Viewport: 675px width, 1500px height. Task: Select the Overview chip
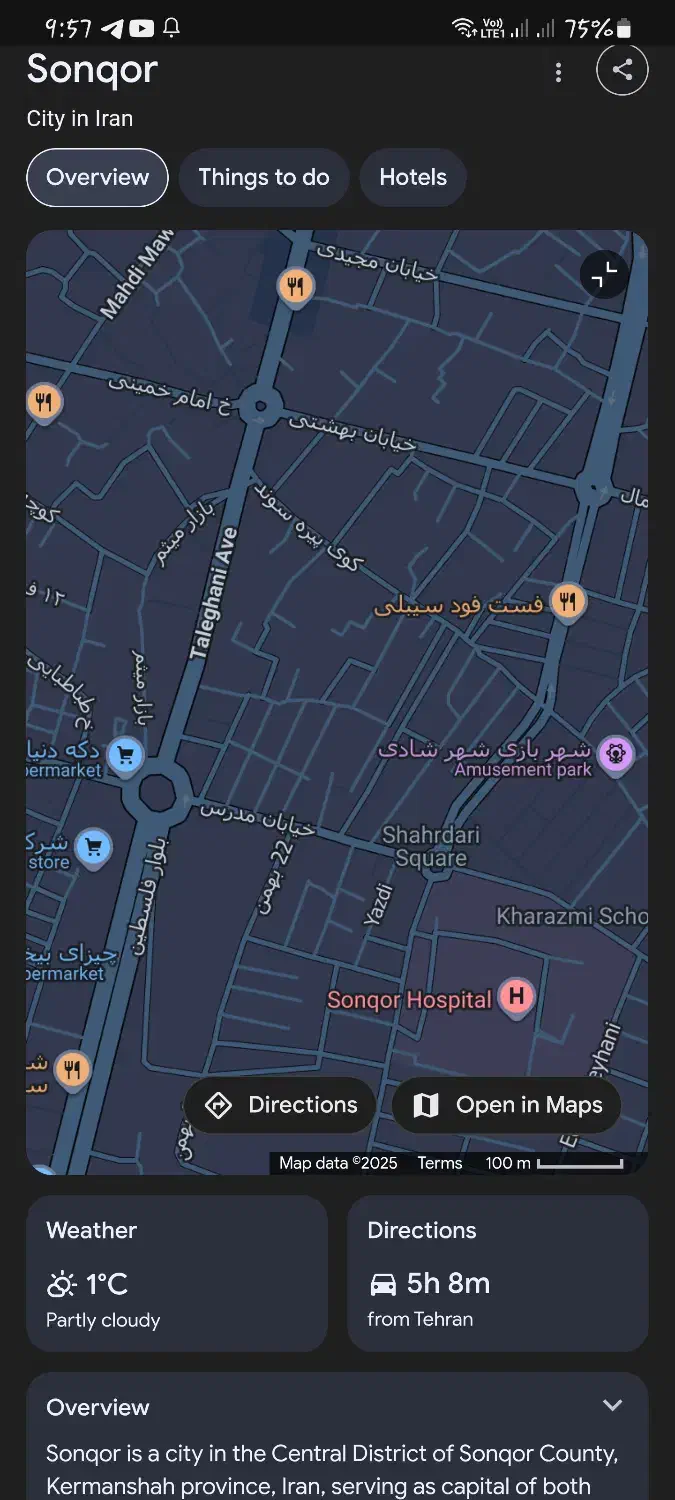tap(97, 178)
